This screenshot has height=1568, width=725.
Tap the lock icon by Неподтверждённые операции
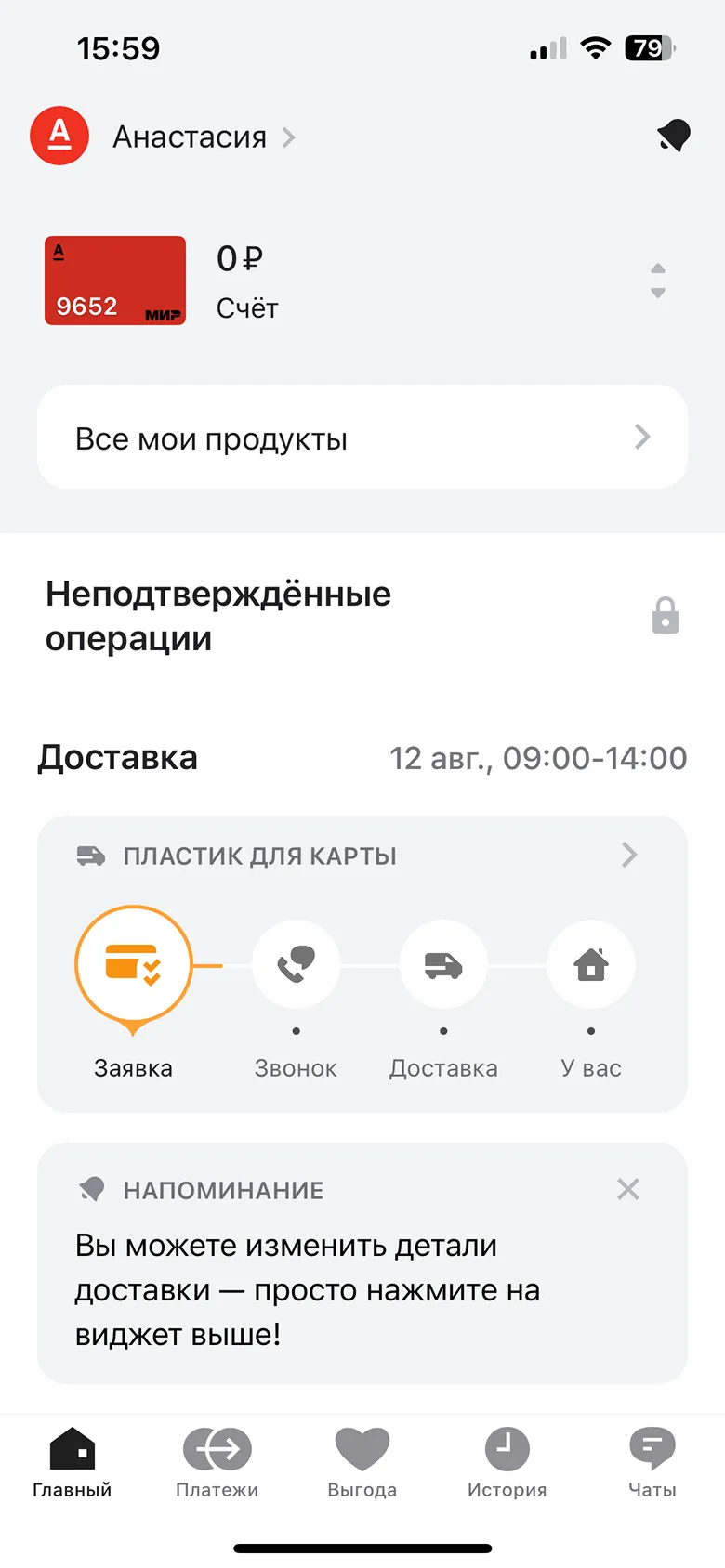tap(666, 616)
